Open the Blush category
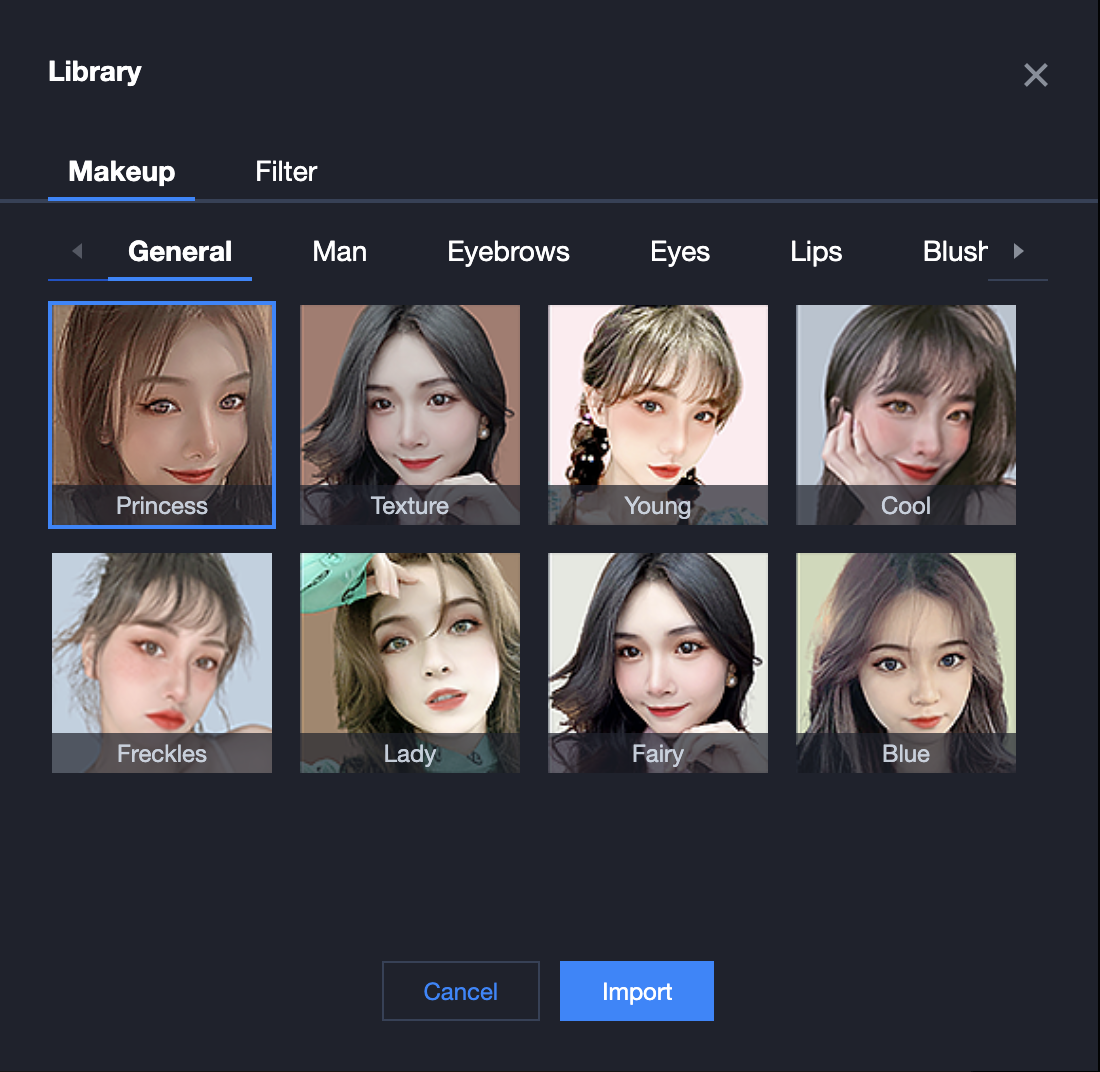 pos(954,252)
